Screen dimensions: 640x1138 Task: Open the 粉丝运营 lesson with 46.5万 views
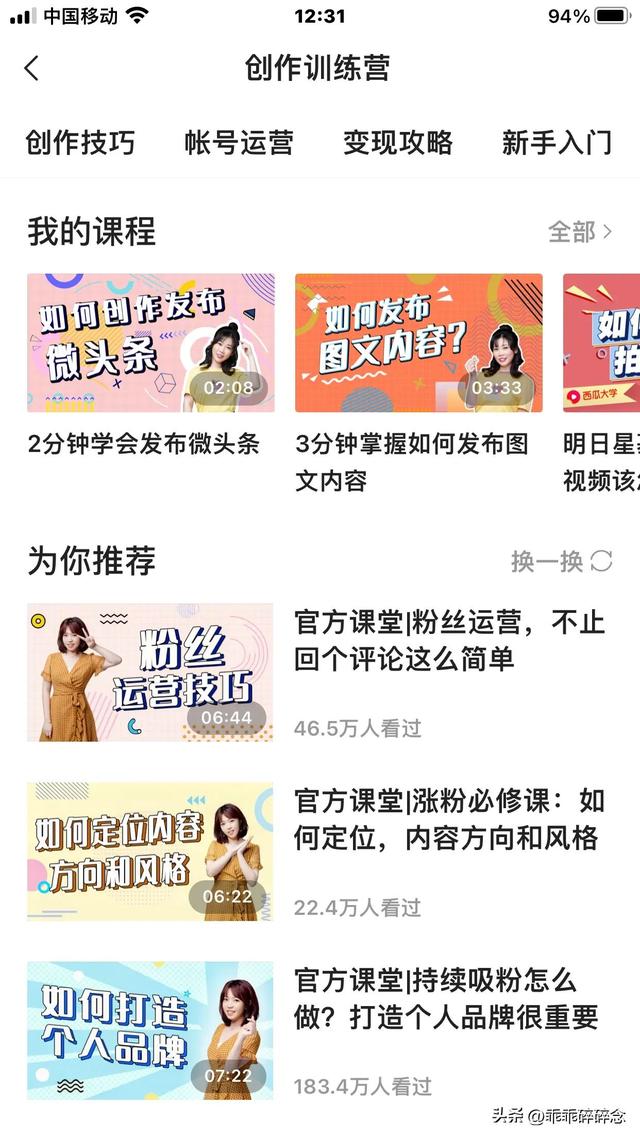tap(320, 672)
